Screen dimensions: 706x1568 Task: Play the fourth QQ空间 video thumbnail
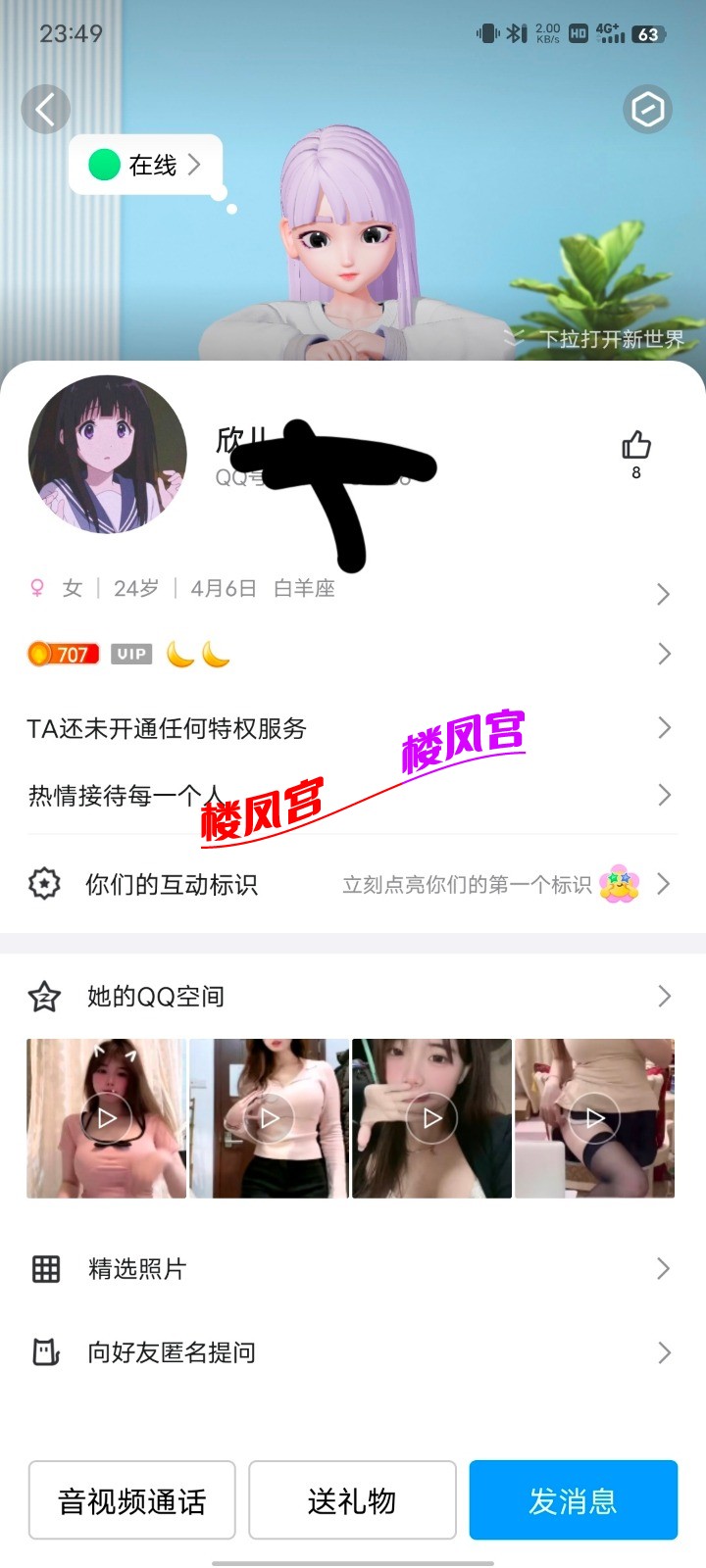tap(594, 1118)
